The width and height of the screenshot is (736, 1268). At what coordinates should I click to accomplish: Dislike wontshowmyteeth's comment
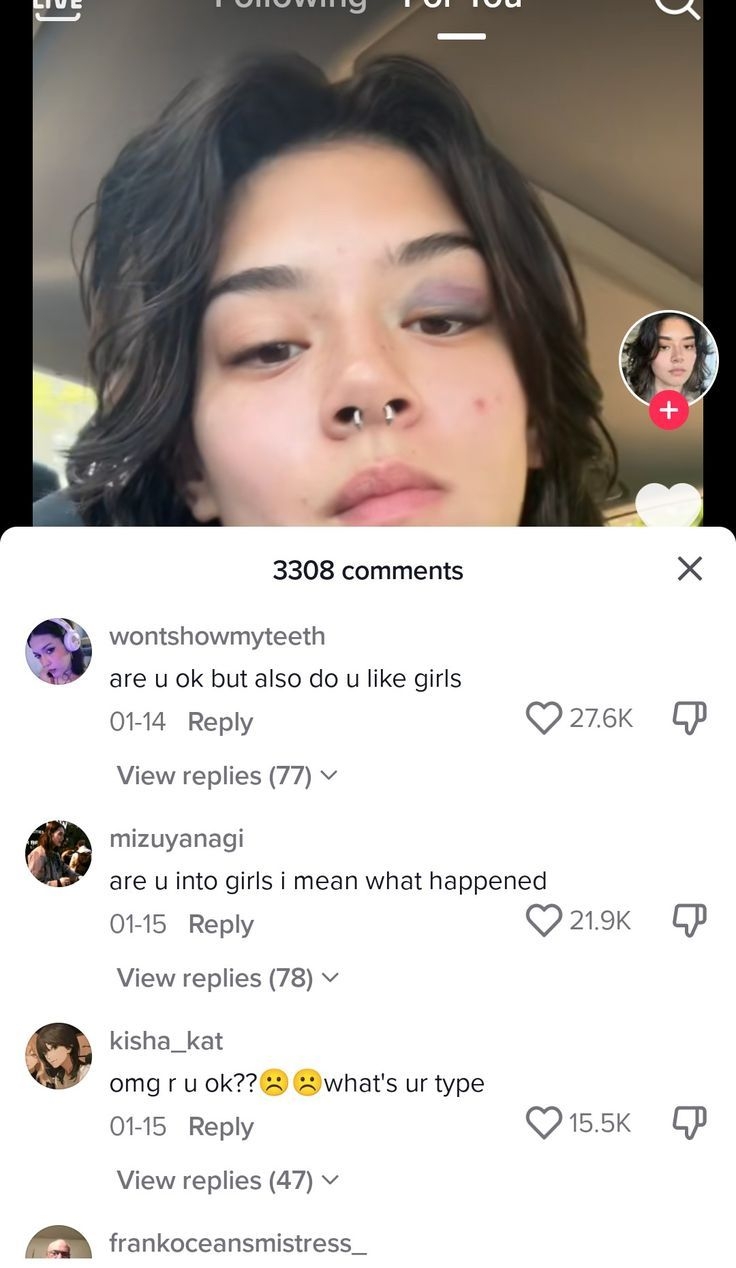point(689,717)
